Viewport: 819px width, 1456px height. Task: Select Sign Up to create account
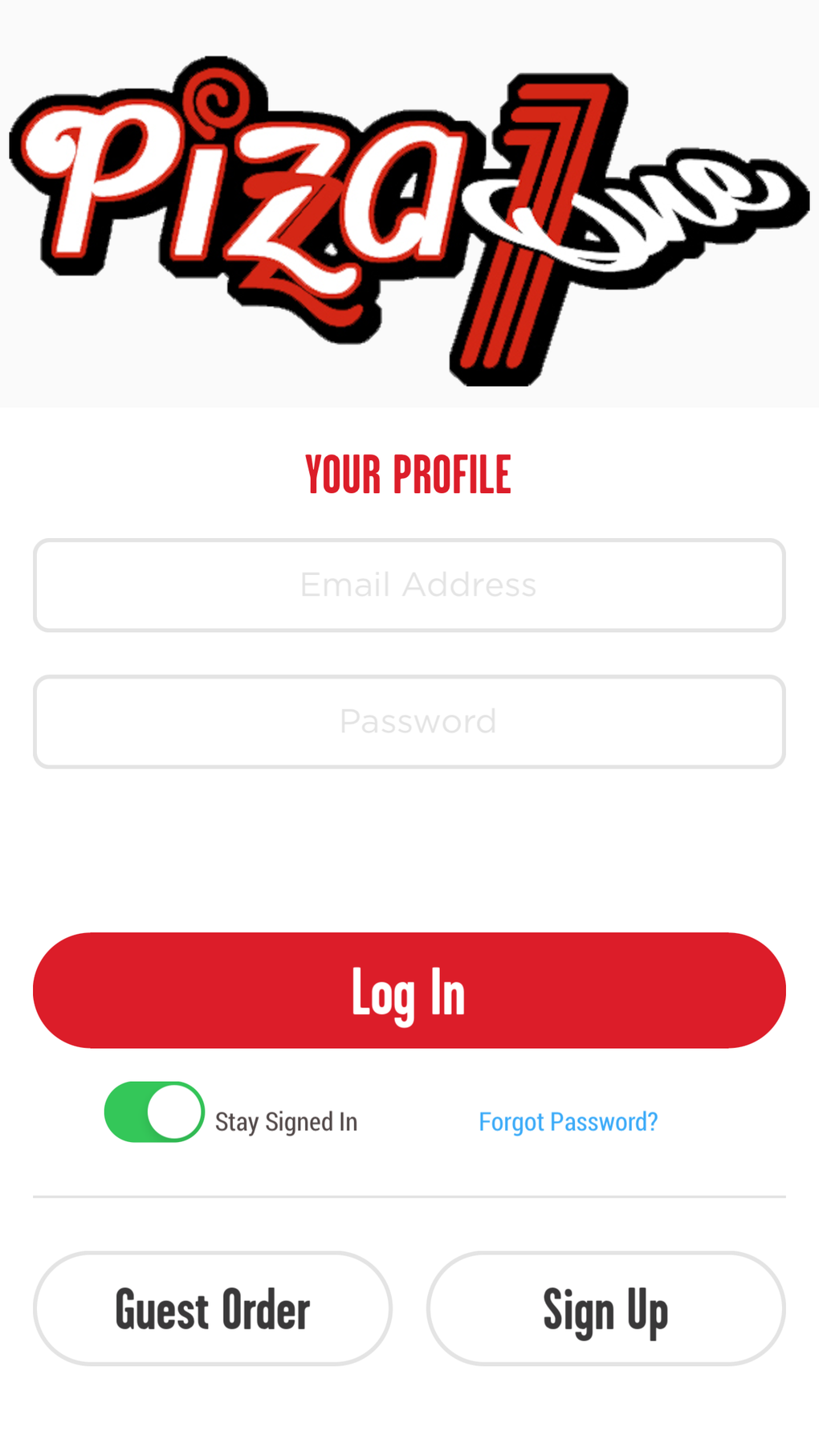tap(605, 1308)
